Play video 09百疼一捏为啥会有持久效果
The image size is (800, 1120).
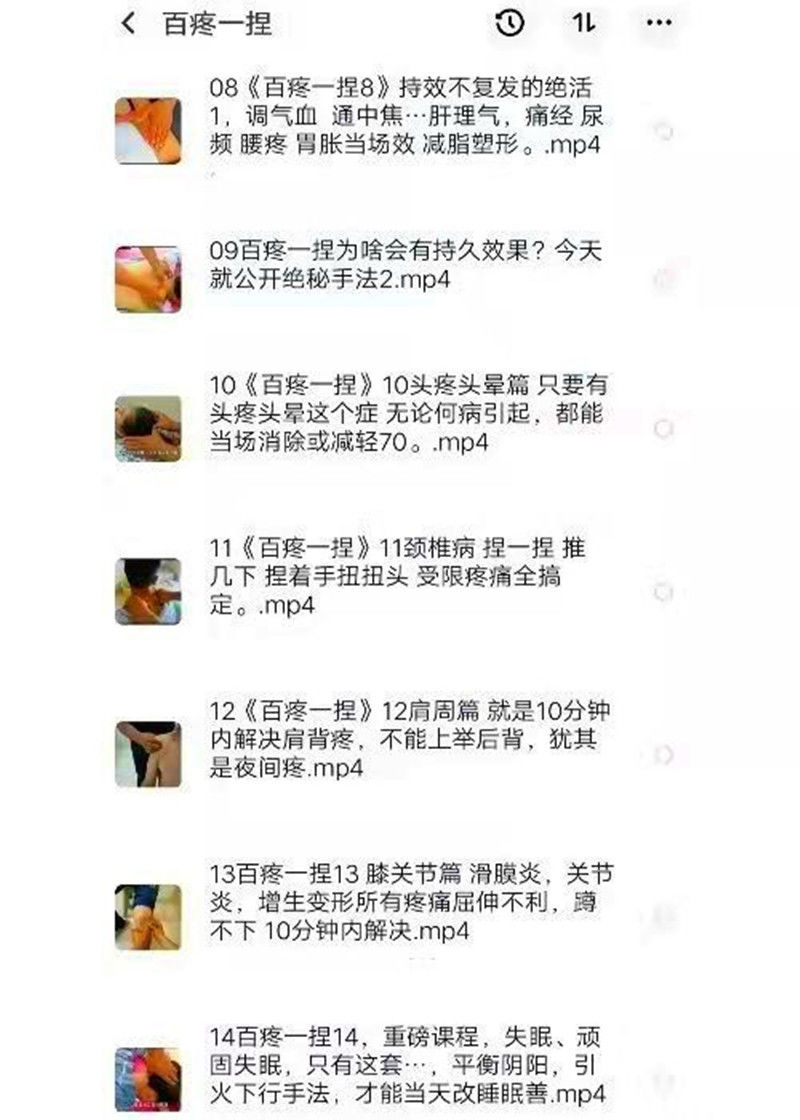[x=405, y=265]
